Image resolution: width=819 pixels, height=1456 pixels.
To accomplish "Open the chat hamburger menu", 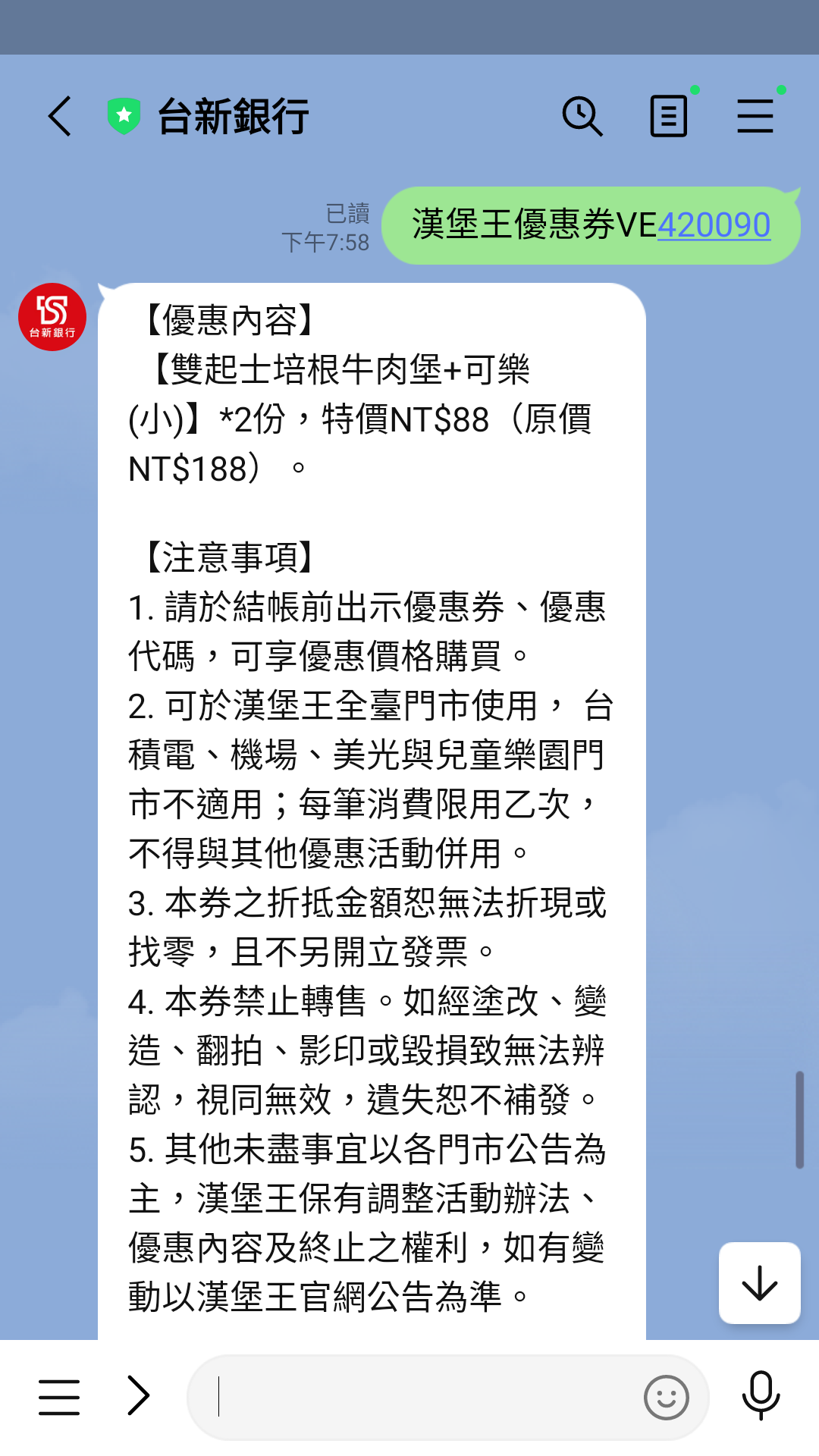I will tap(755, 116).
